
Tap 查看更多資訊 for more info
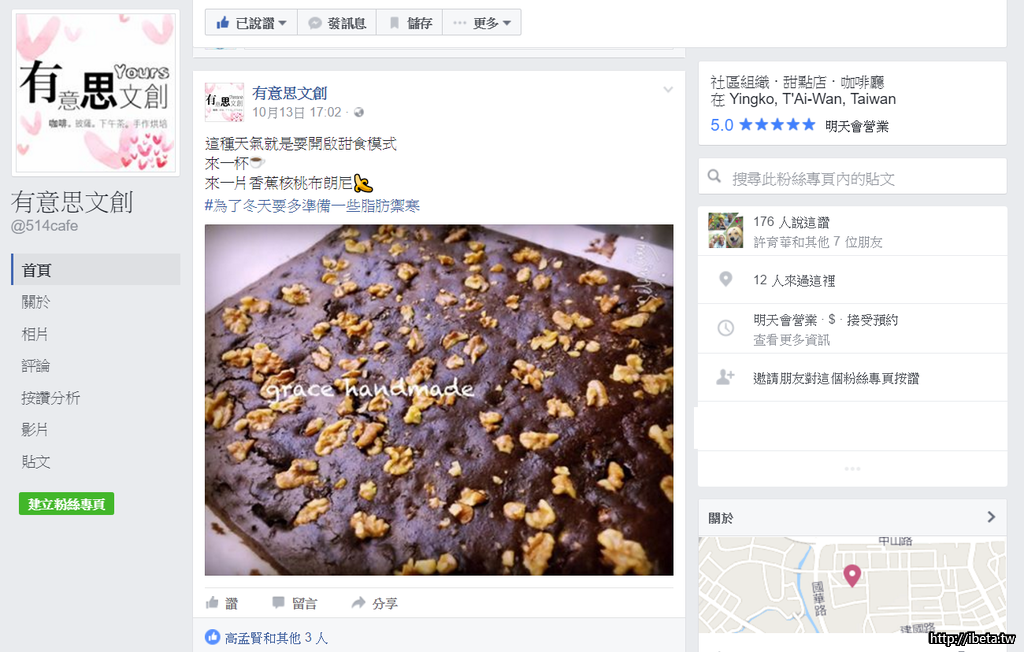pos(791,340)
